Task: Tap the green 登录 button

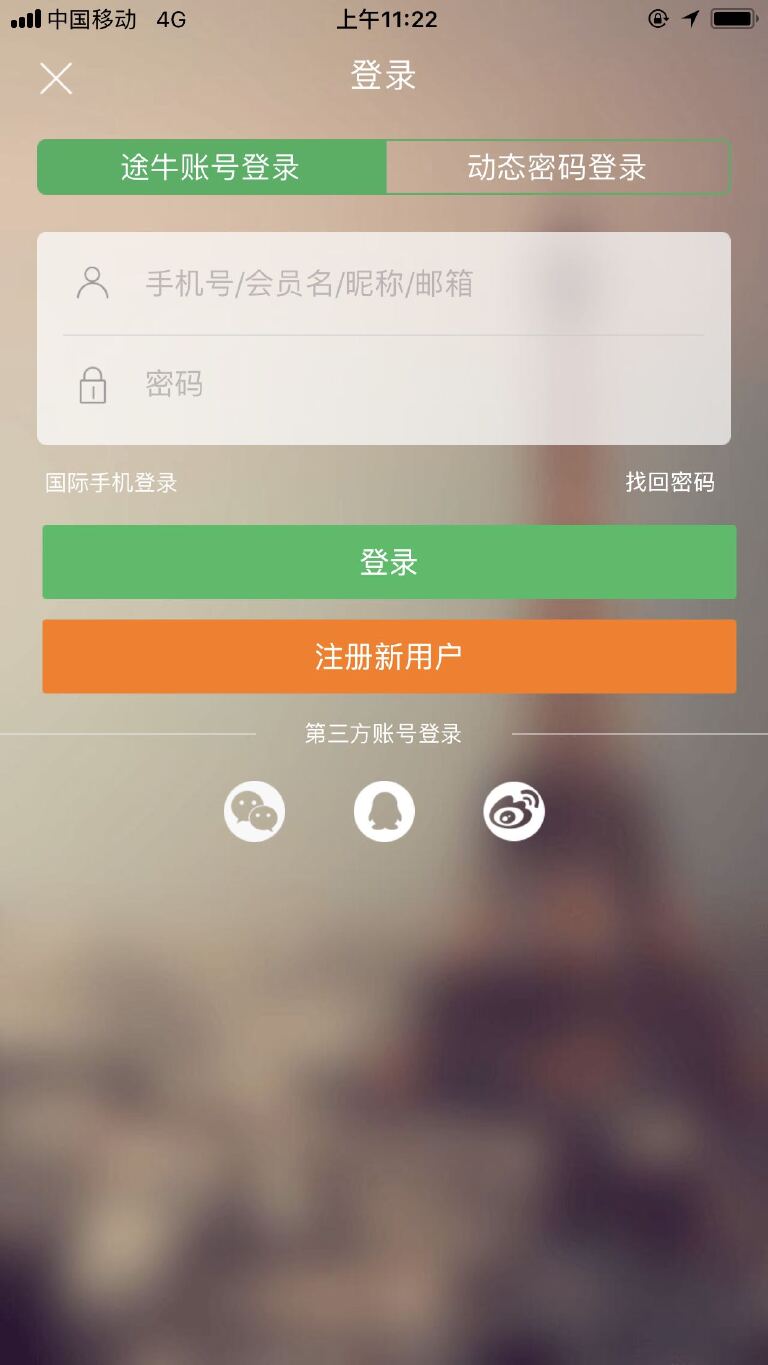Action: (389, 562)
